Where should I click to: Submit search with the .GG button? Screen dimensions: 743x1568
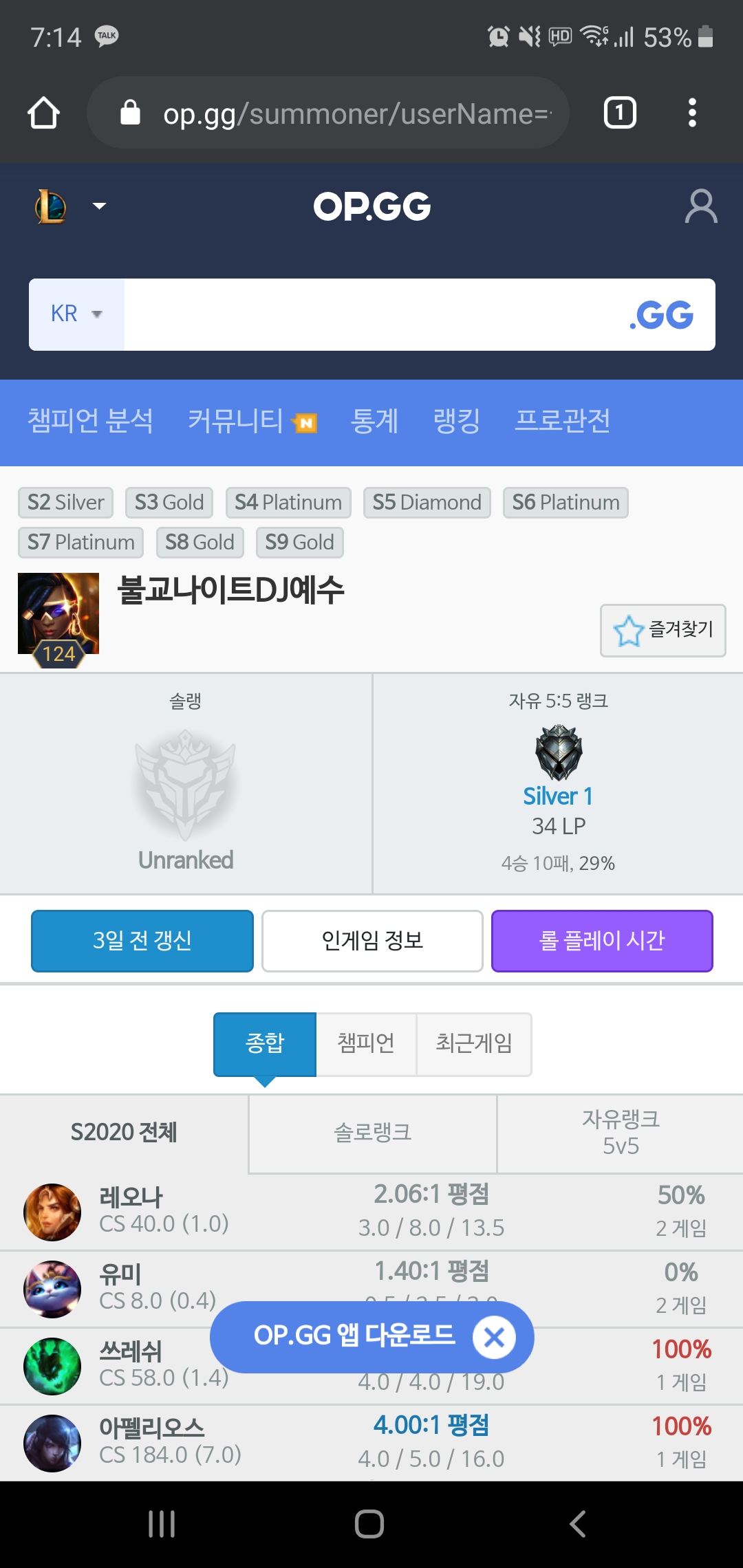(x=661, y=314)
